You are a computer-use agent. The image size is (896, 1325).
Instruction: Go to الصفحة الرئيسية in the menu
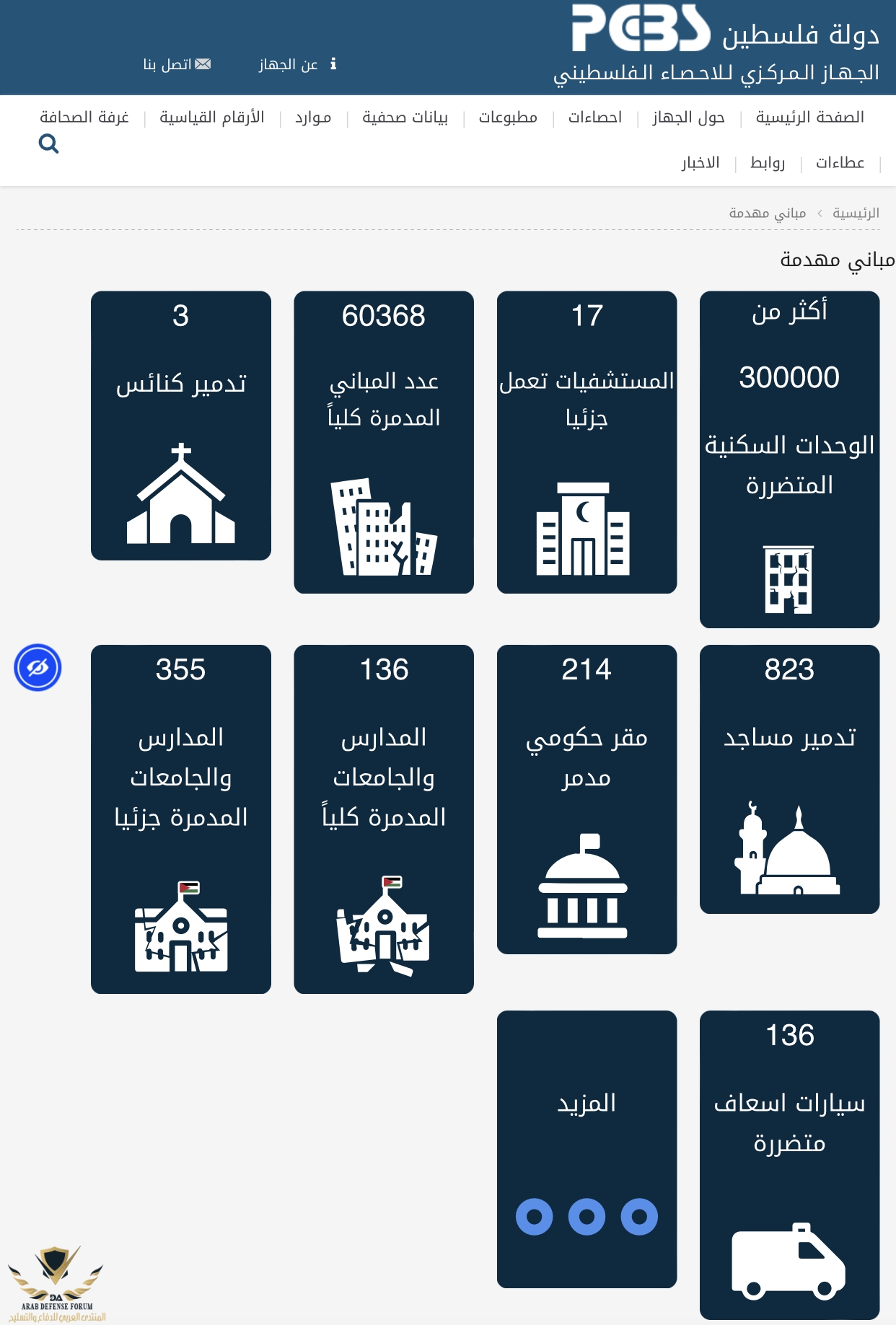[809, 118]
